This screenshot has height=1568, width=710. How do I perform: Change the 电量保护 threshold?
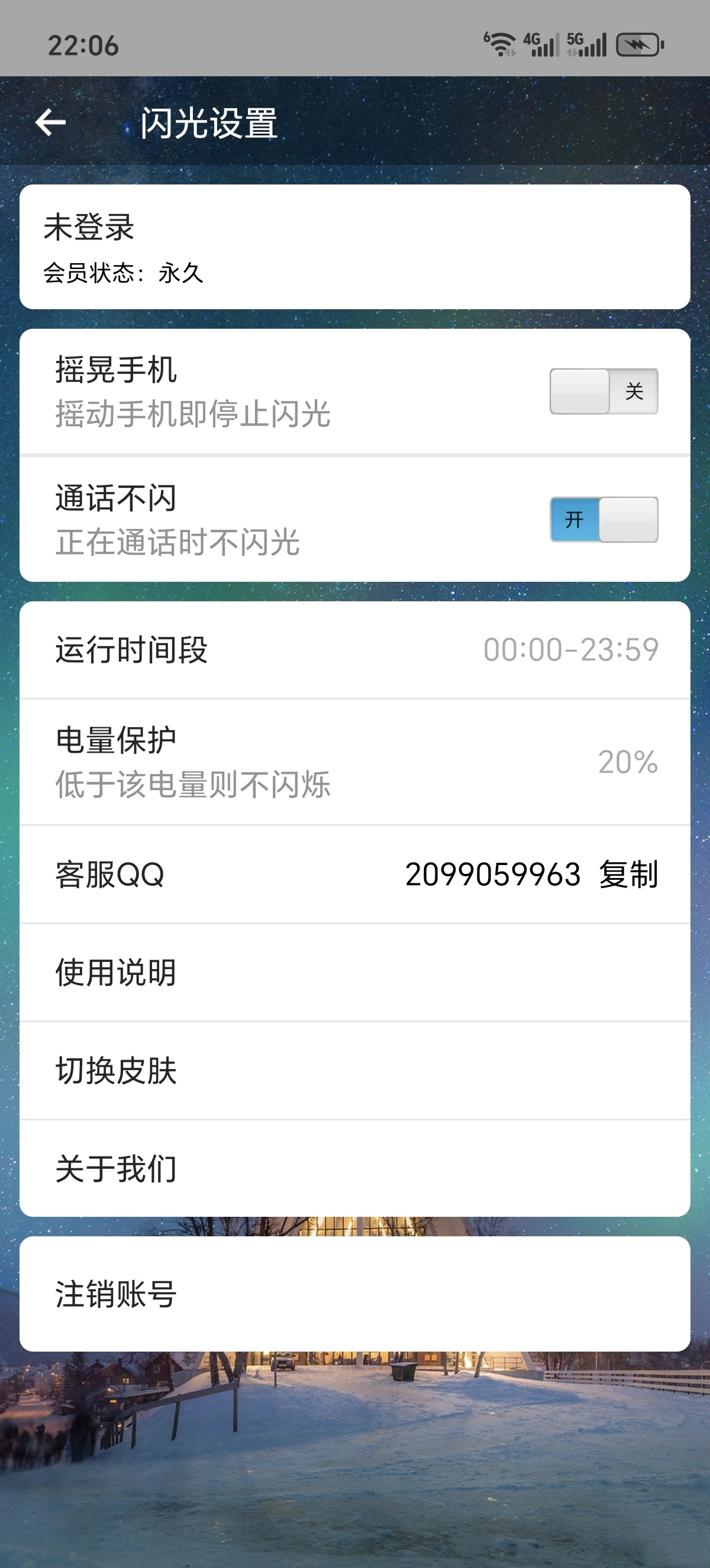coord(354,762)
